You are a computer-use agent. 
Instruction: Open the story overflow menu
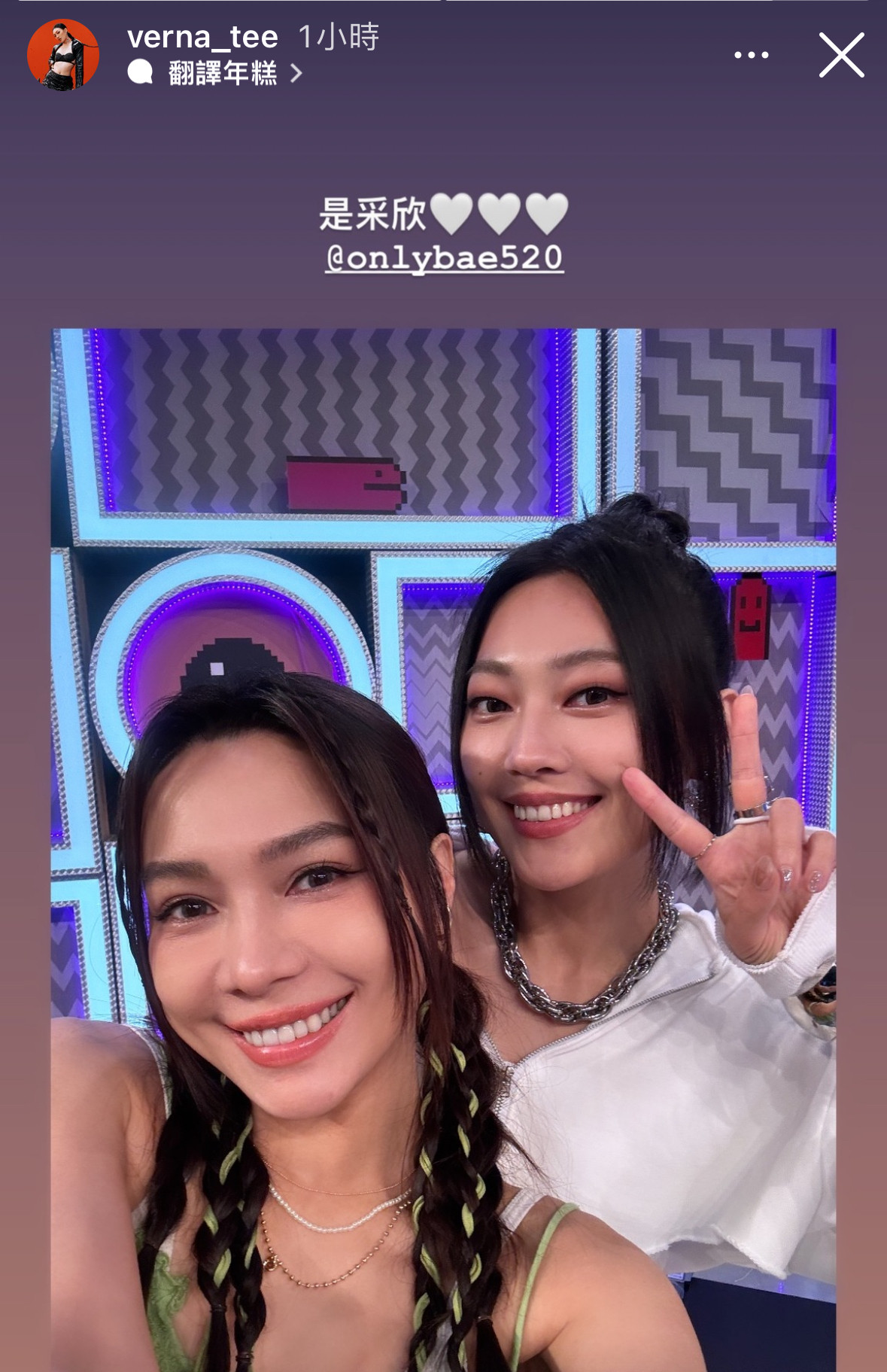[751, 55]
